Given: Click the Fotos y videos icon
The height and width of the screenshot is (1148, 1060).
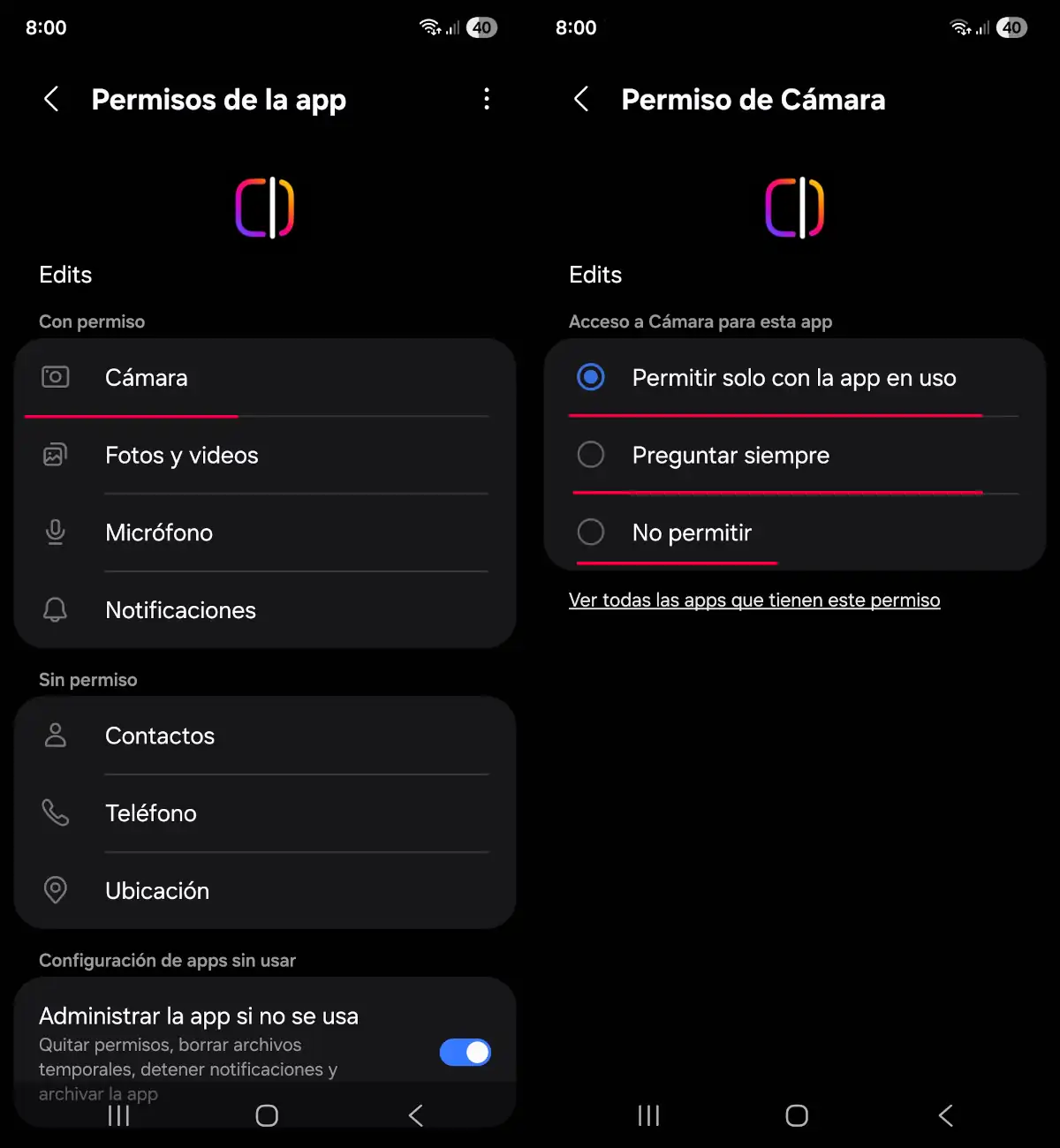Looking at the screenshot, I should pos(55,454).
